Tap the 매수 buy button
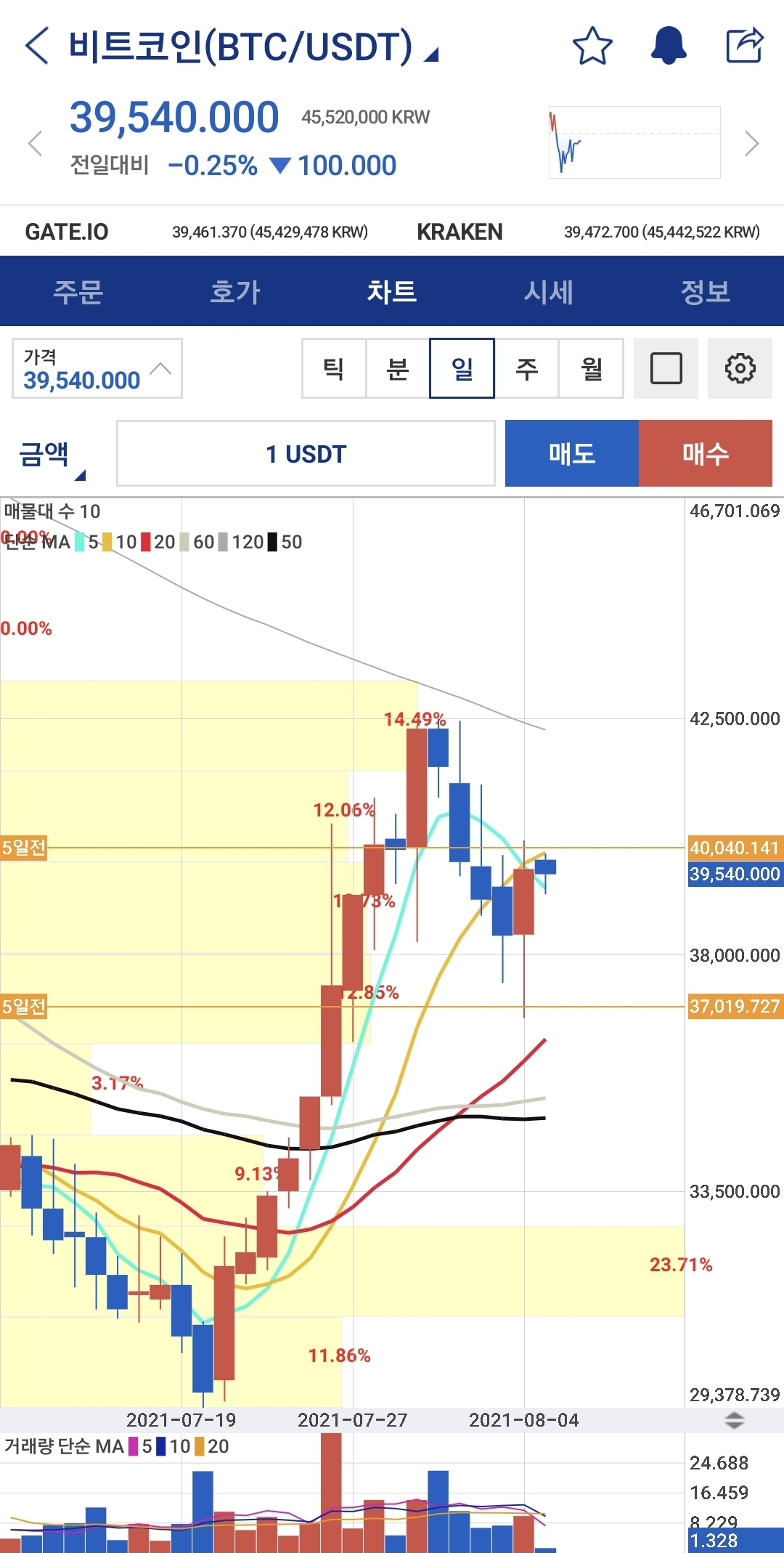 (x=705, y=453)
